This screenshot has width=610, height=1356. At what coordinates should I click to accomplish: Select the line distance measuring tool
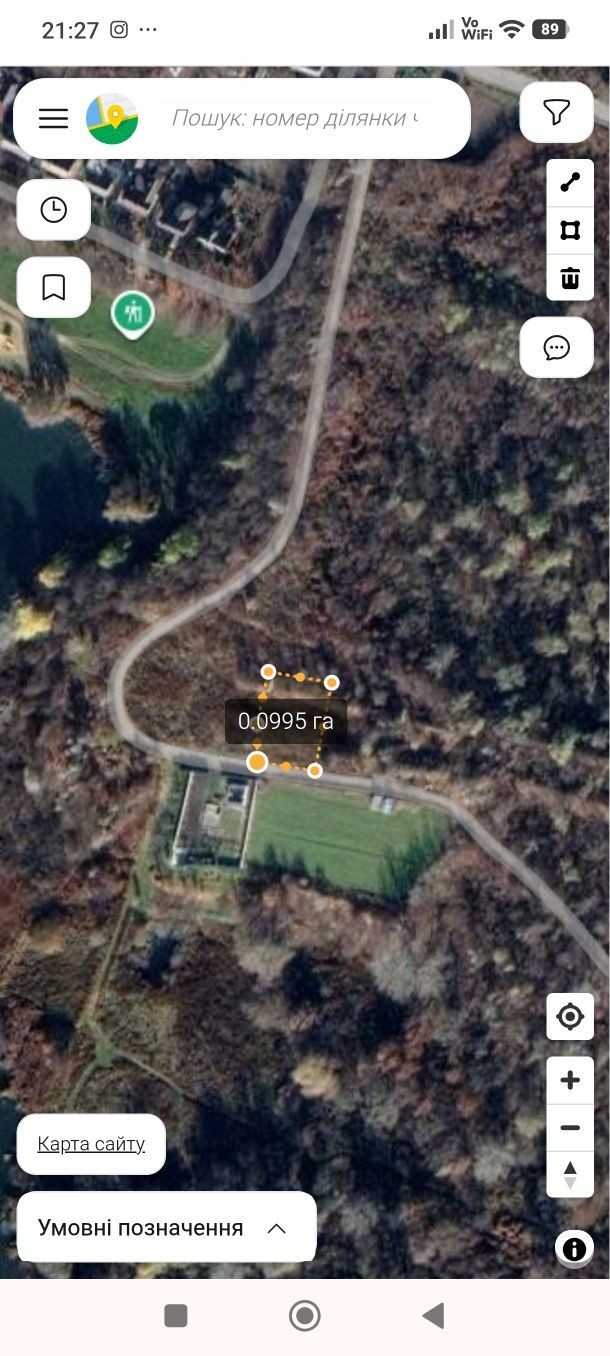point(570,183)
